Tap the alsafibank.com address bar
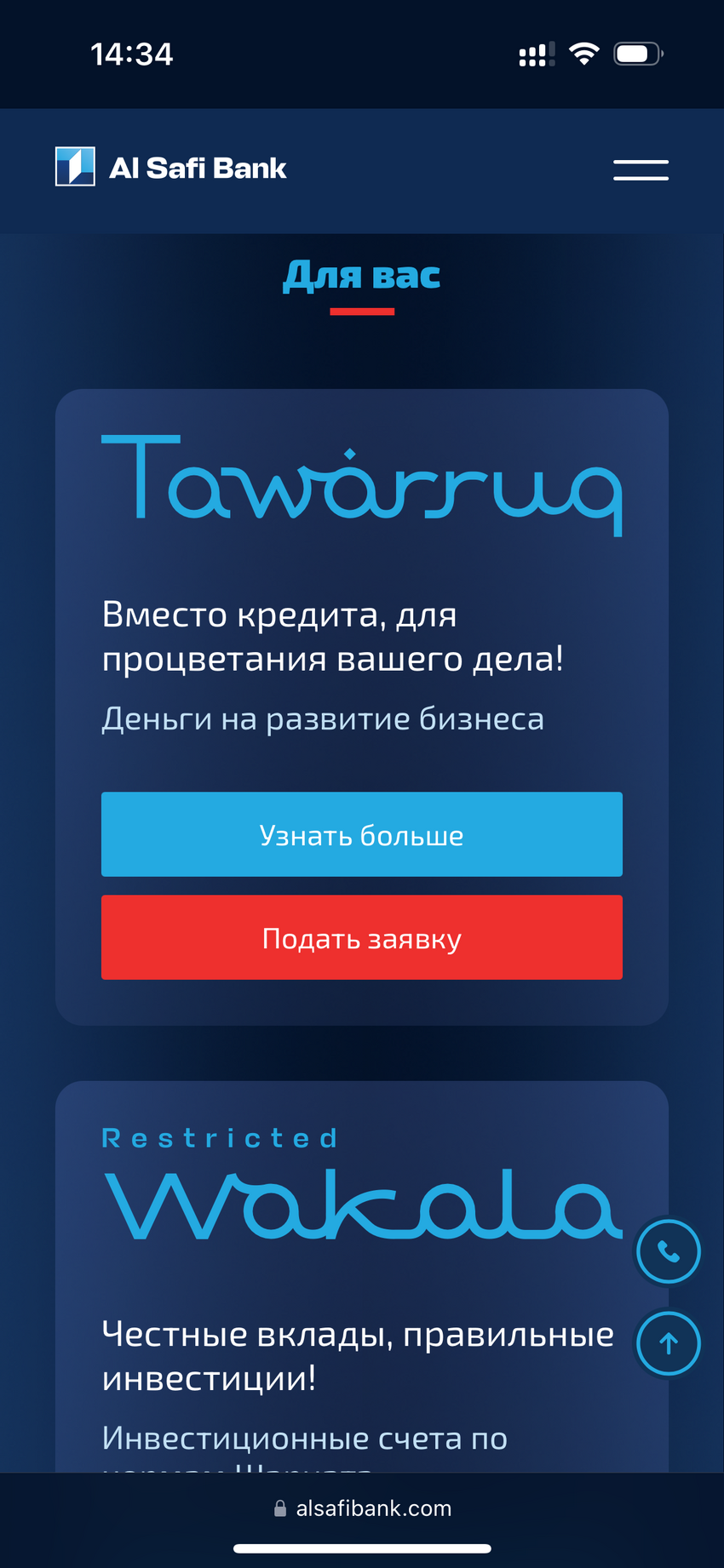 pos(363,1508)
